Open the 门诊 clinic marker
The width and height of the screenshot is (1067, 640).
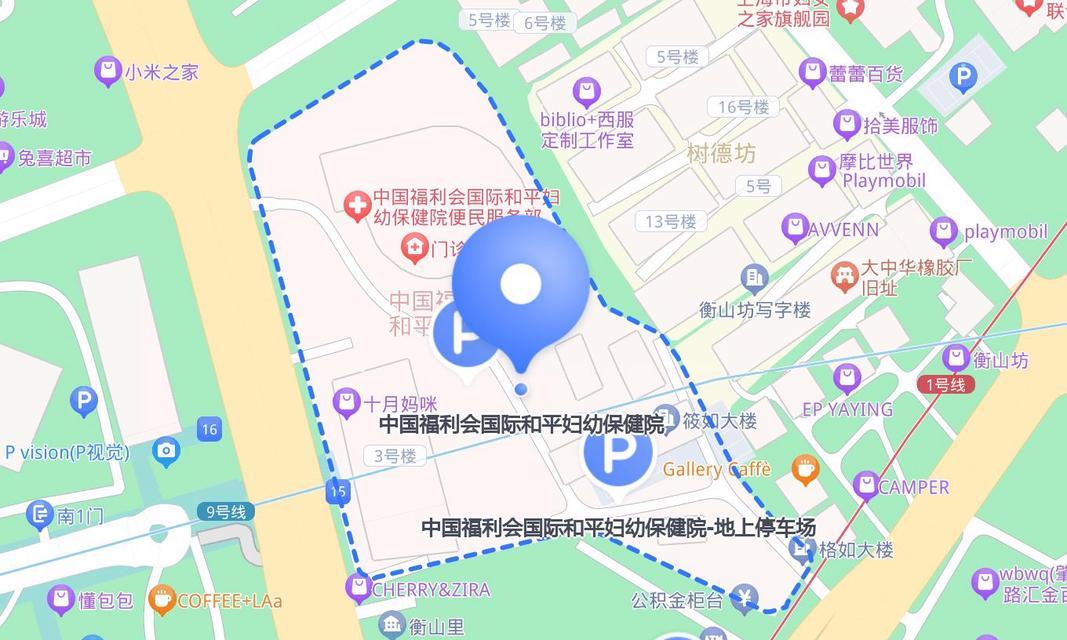[414, 248]
